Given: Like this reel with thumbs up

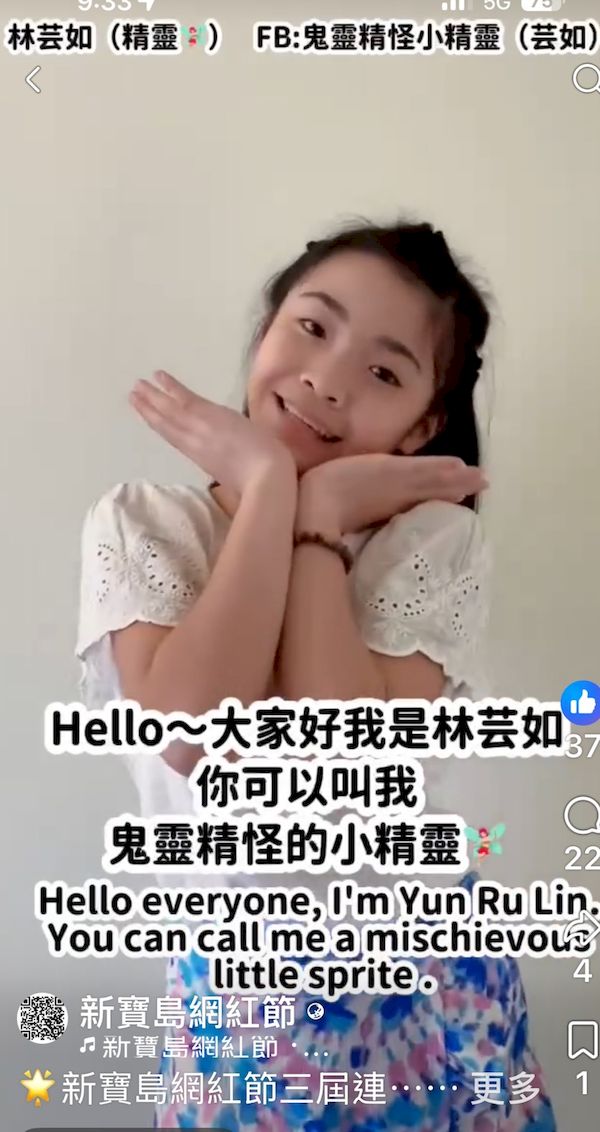Looking at the screenshot, I should tap(581, 703).
